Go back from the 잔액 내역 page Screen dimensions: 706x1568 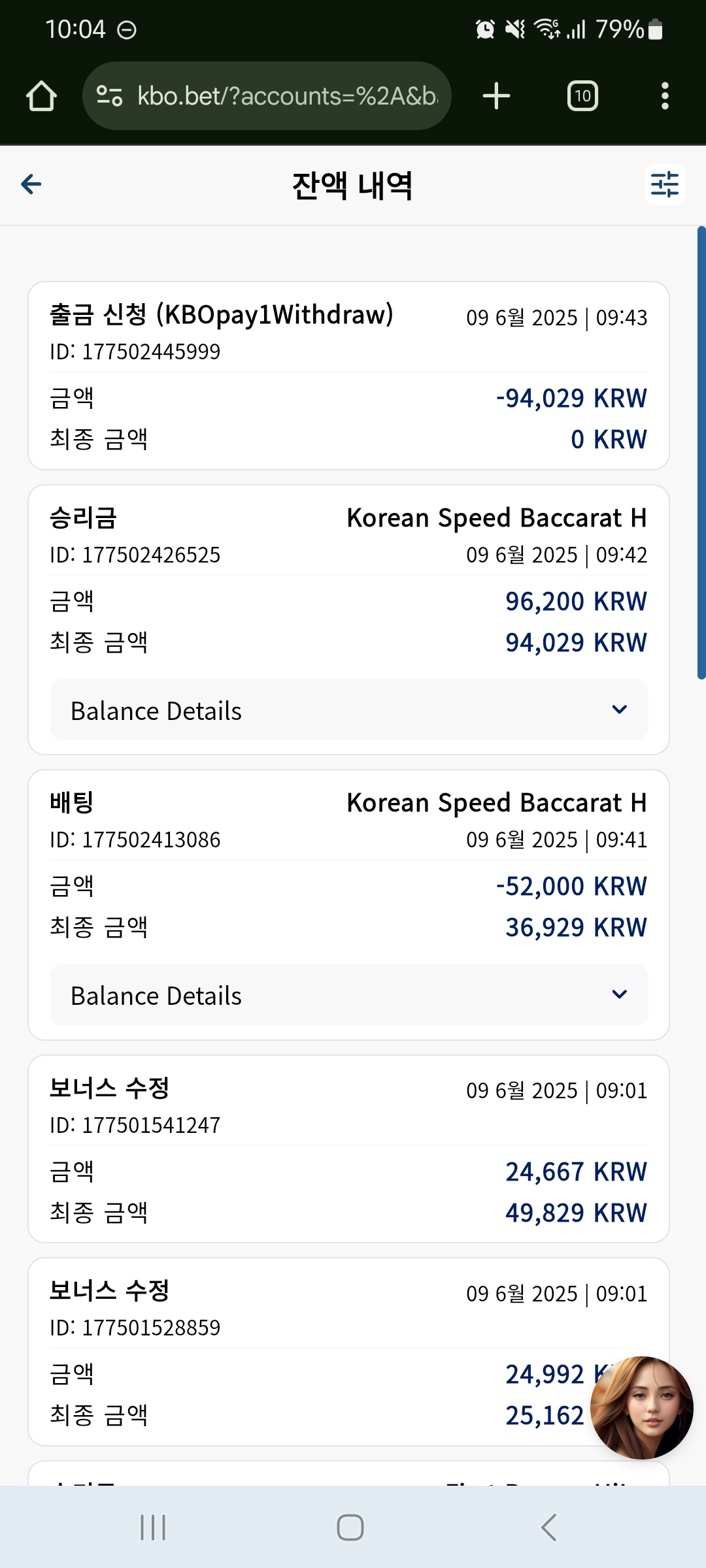31,184
